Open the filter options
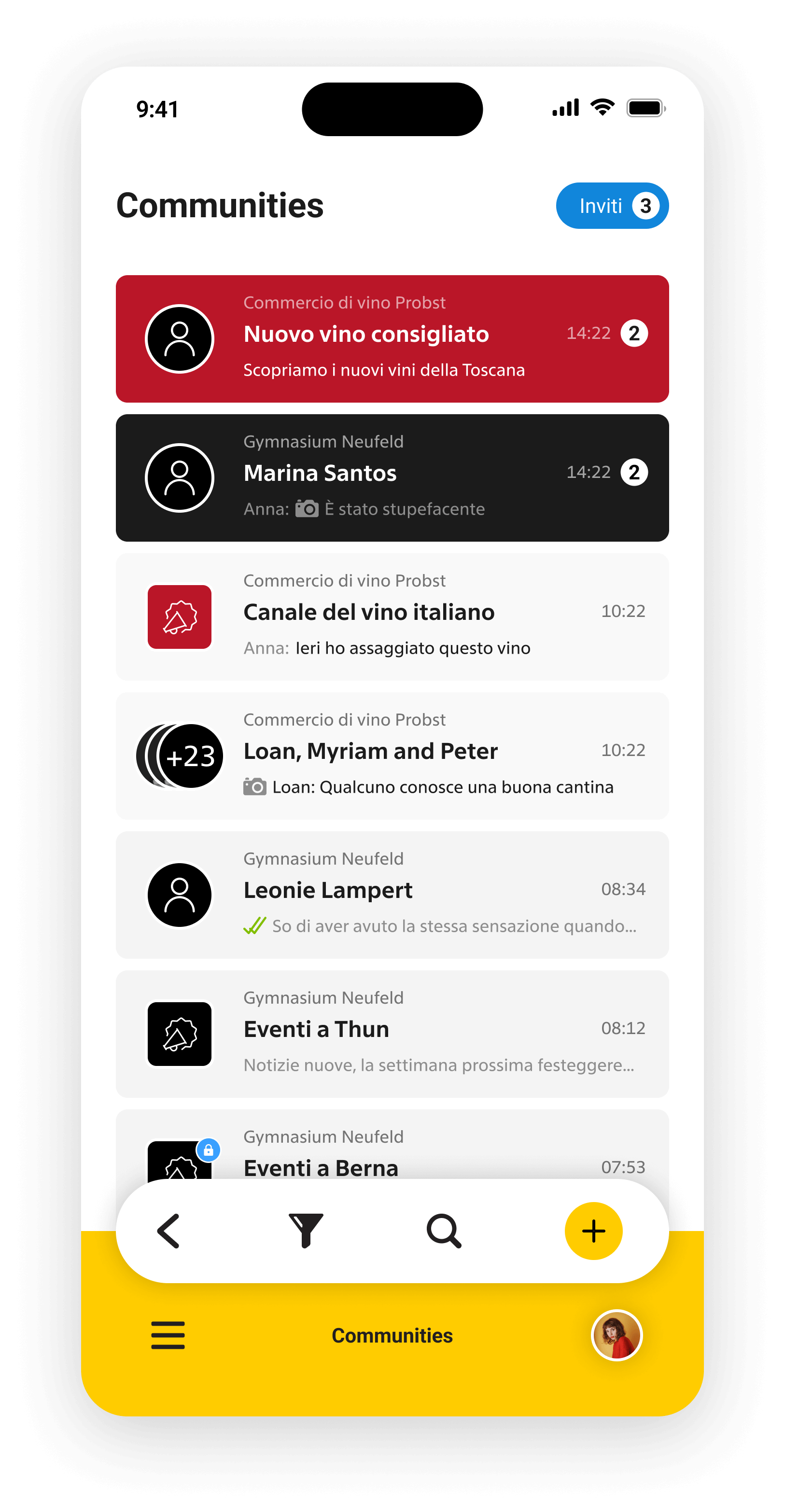This screenshot has height=1512, width=785. (306, 1231)
